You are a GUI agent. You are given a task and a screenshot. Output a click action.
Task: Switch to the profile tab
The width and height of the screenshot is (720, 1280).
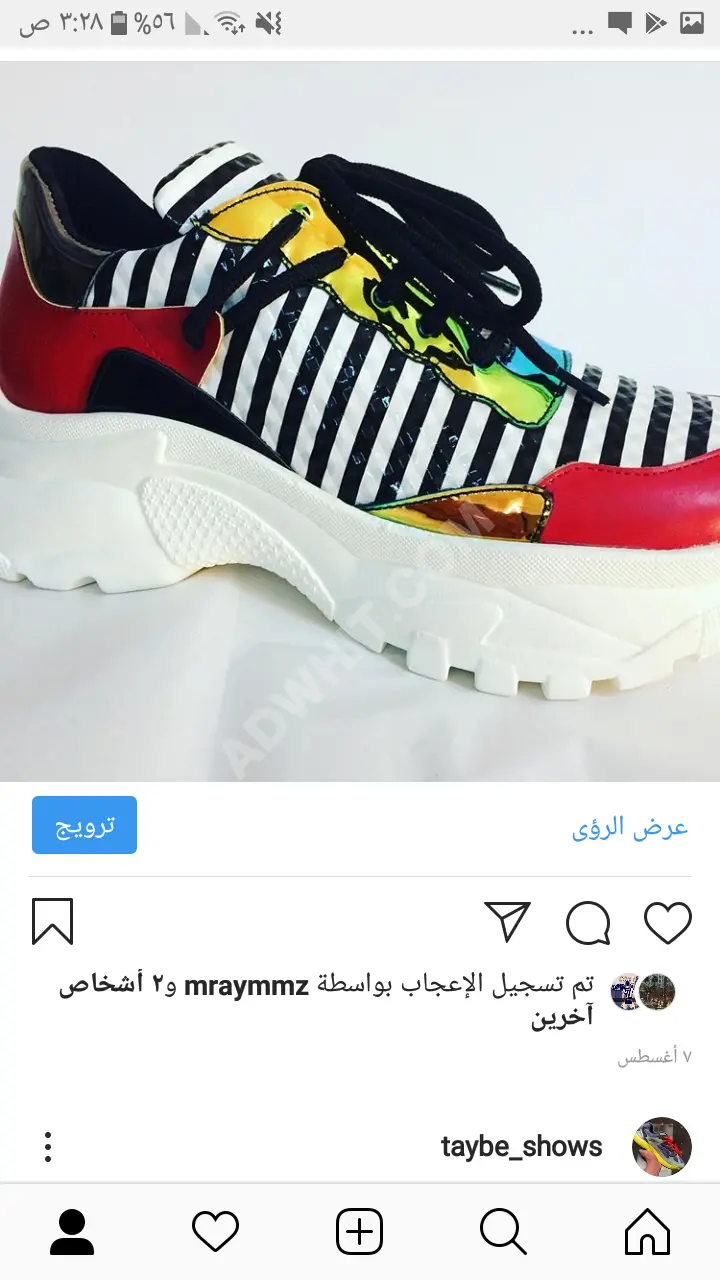coord(72,1231)
